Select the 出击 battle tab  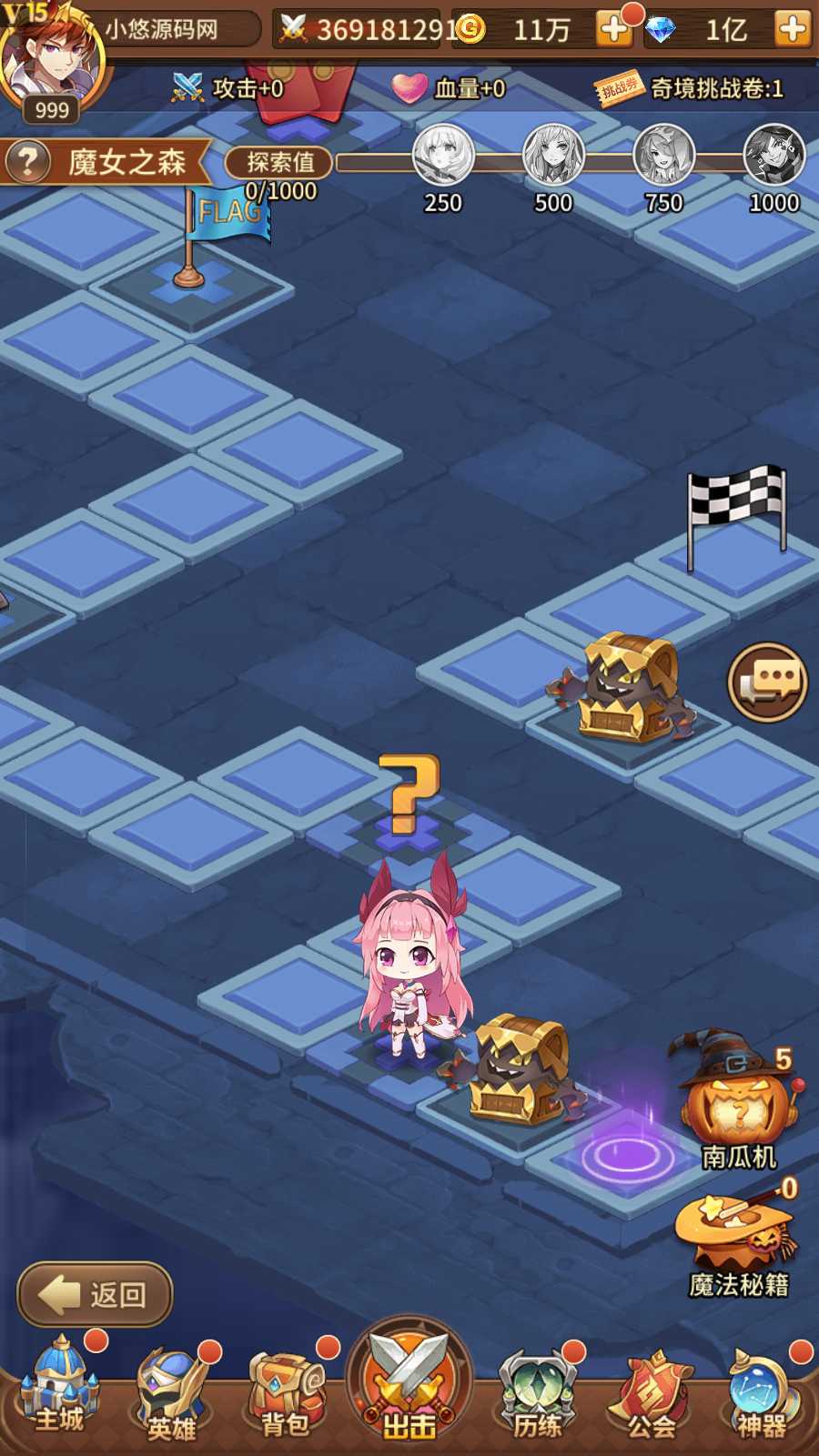click(409, 1383)
